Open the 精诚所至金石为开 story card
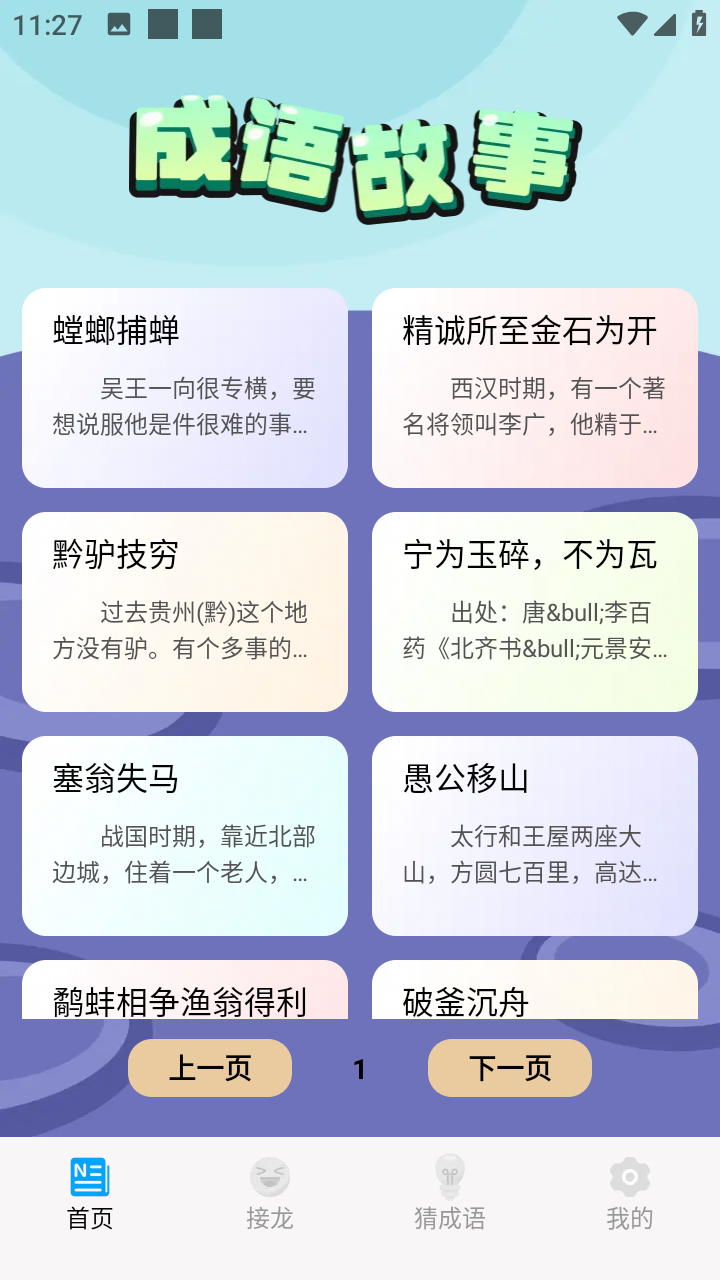This screenshot has height=1280, width=720. pyautogui.click(x=535, y=388)
